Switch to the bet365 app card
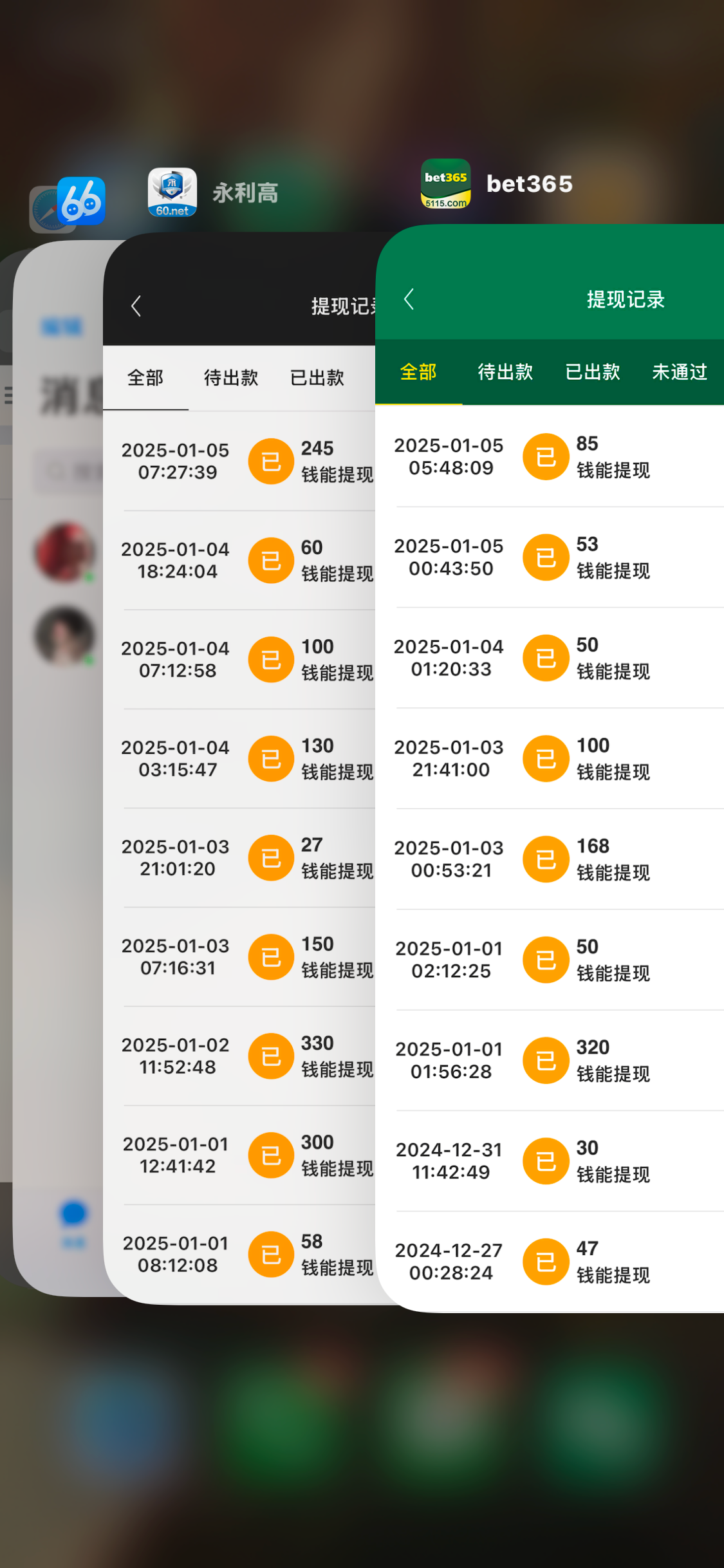The image size is (724, 1568). pos(551,772)
